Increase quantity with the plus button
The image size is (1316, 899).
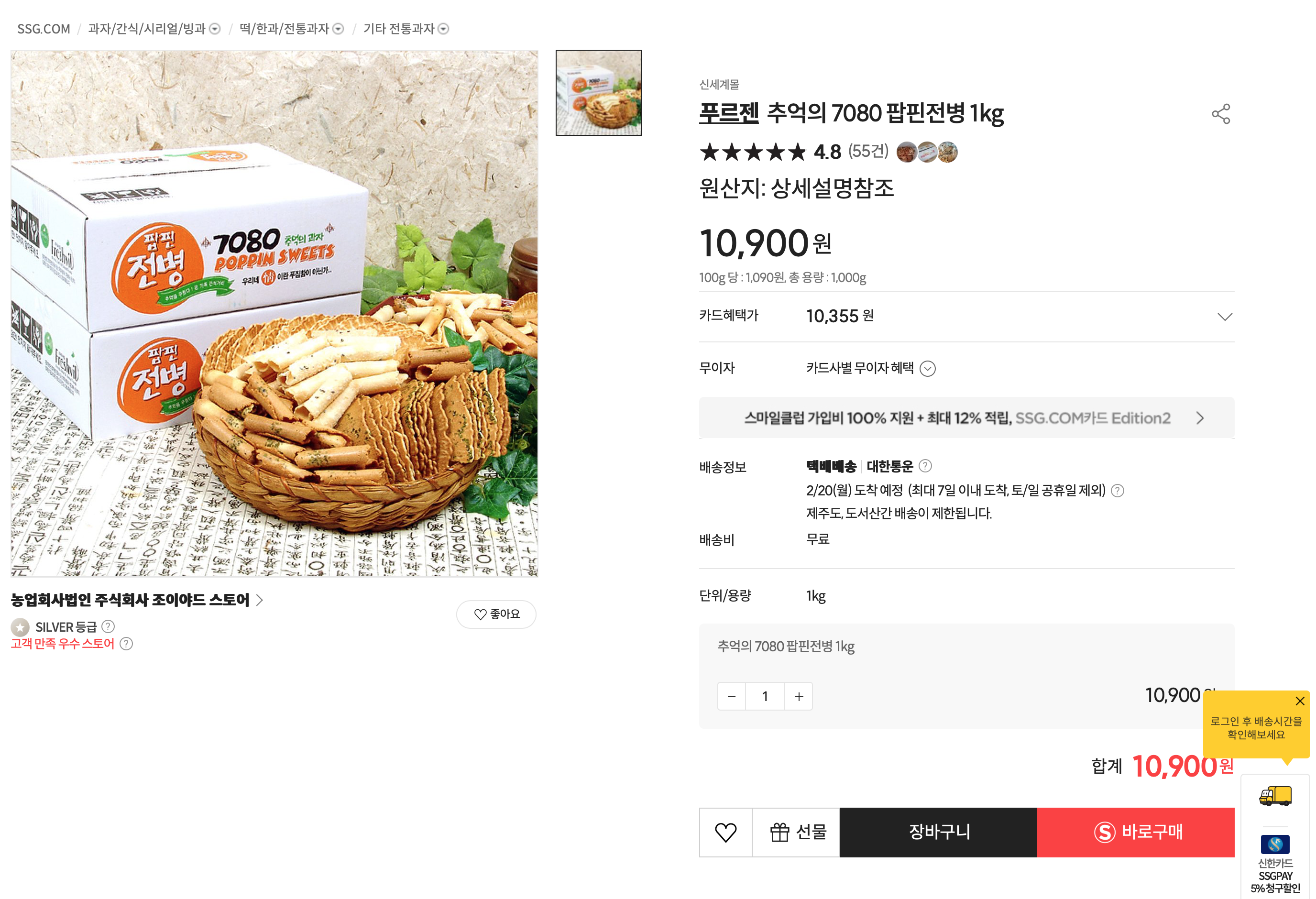(799, 696)
